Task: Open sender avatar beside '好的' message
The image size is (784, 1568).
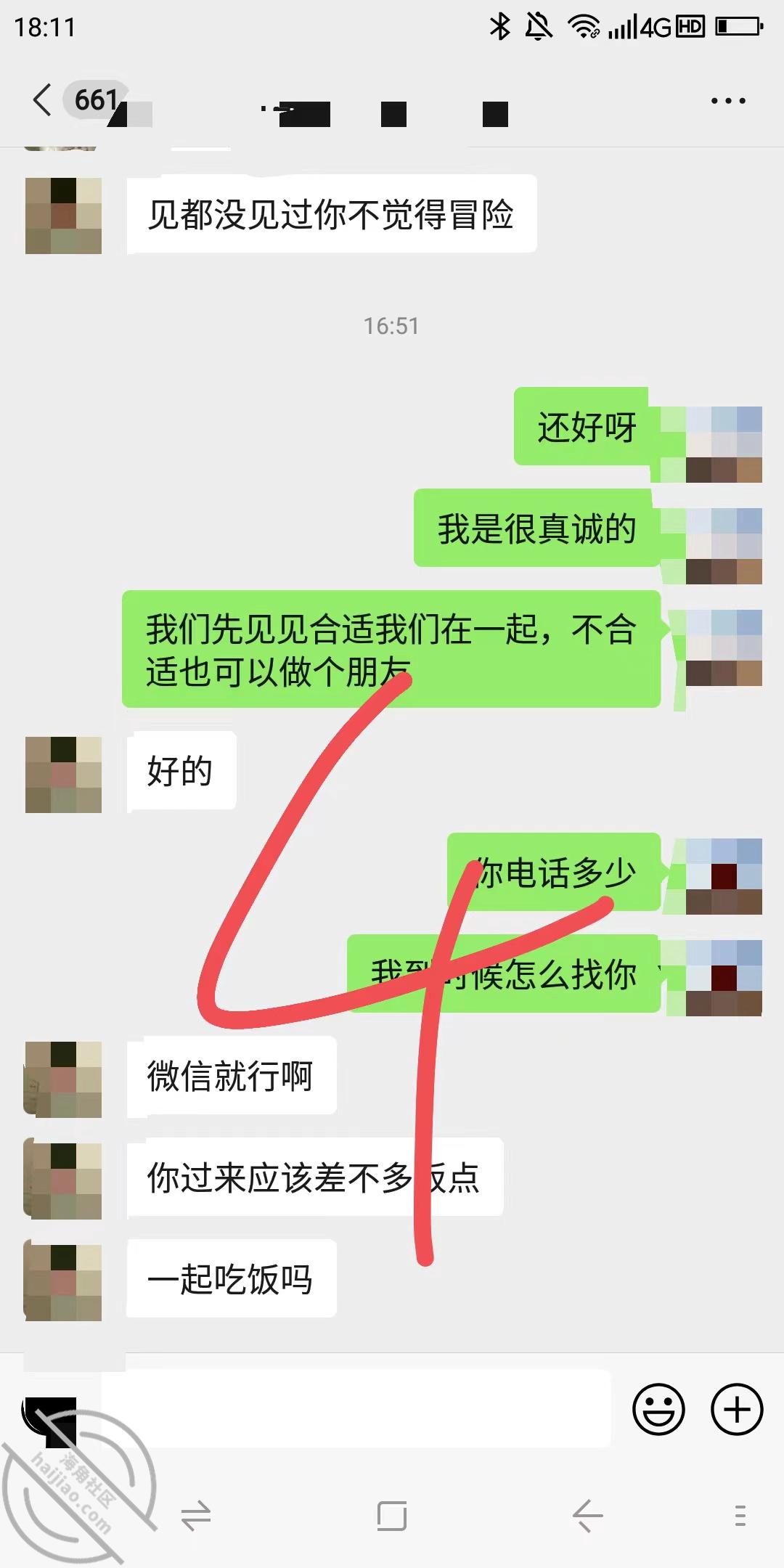Action: tap(63, 775)
